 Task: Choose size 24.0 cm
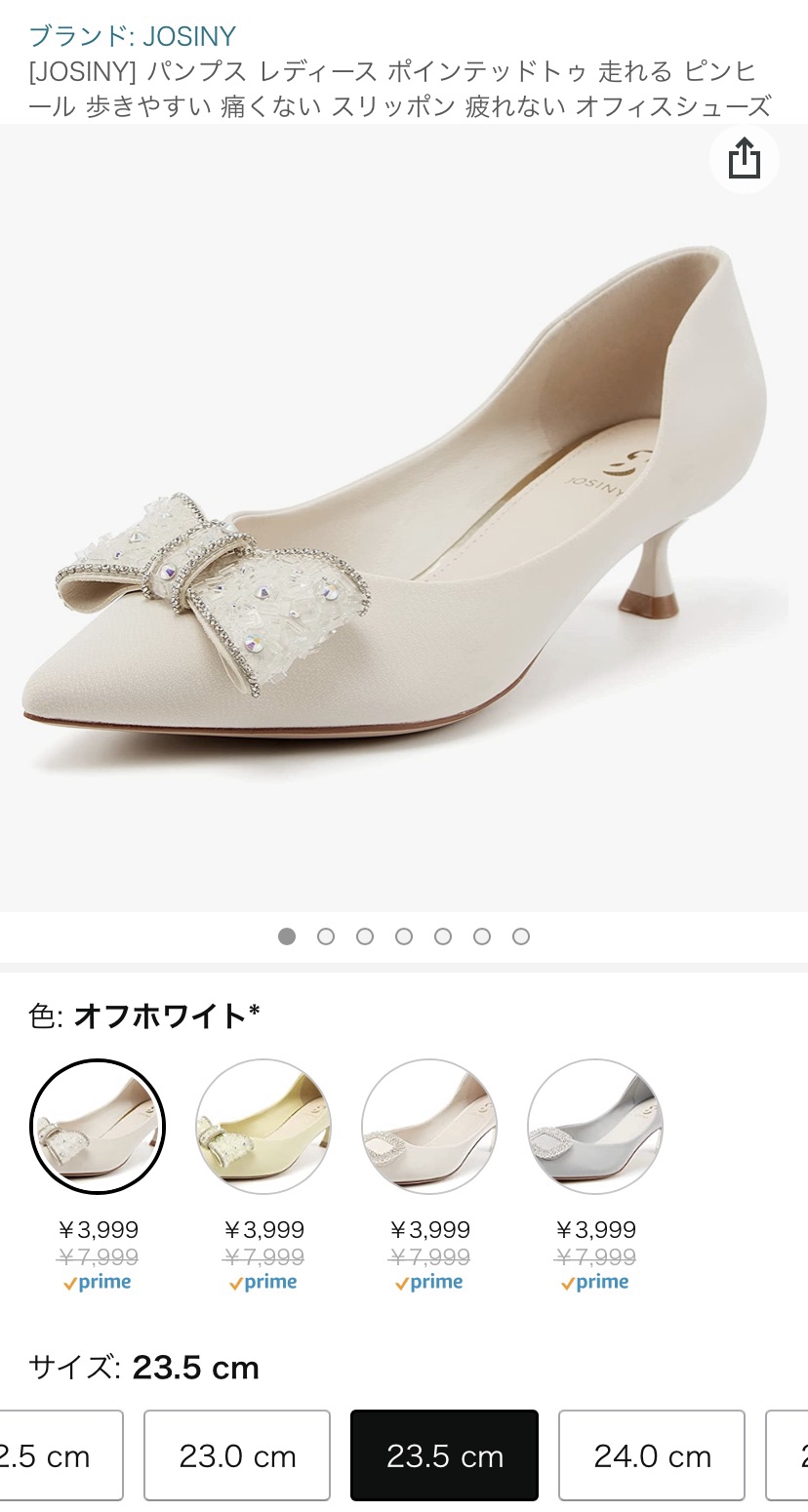[652, 1455]
